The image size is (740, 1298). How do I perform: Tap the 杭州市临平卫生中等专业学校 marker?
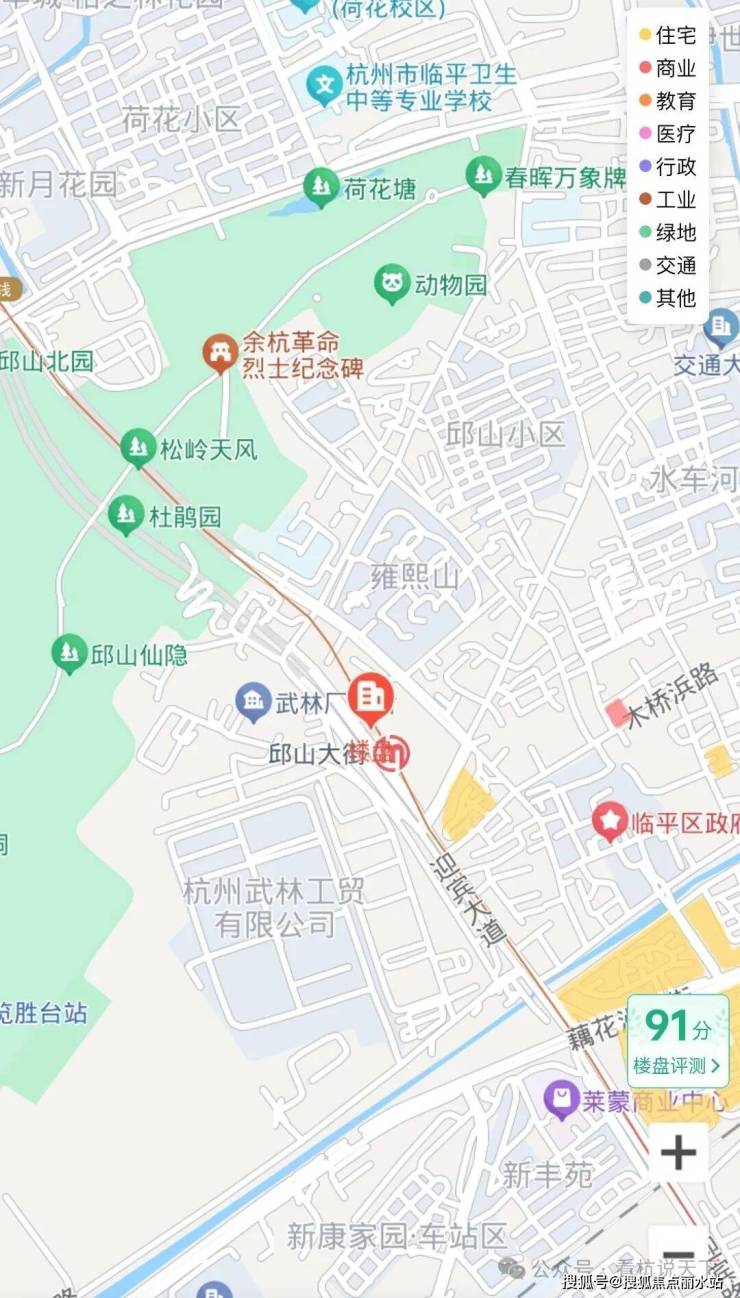tap(324, 87)
